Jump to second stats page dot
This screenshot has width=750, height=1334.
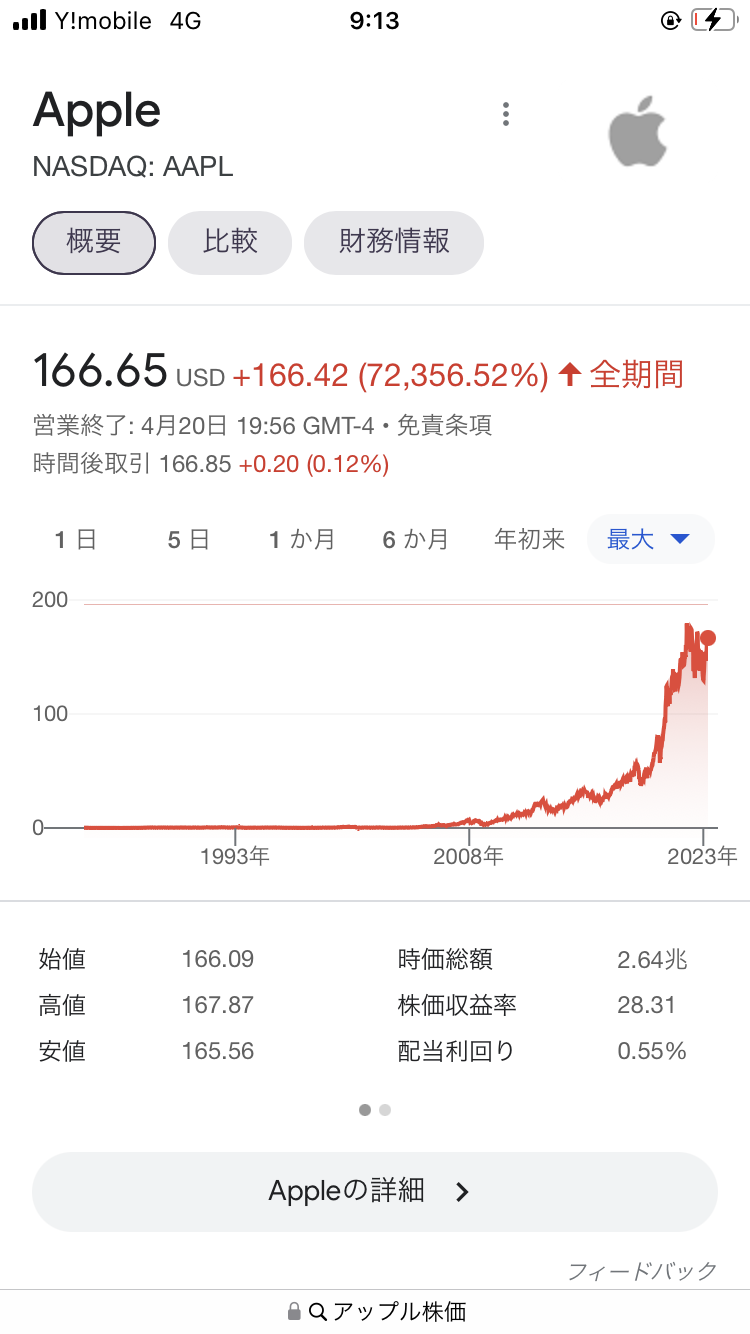[x=385, y=1109]
